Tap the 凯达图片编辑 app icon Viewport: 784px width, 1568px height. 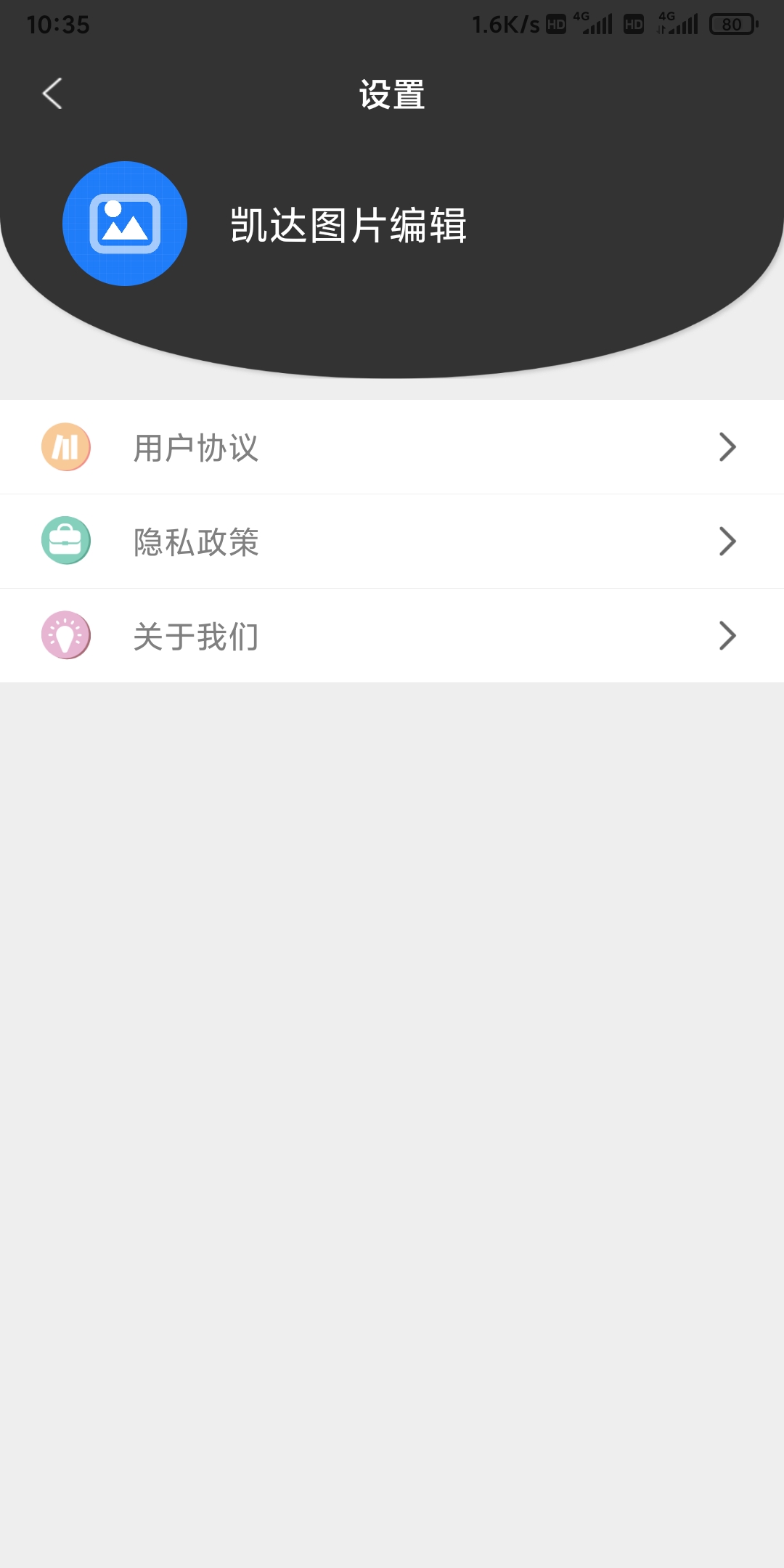click(124, 224)
